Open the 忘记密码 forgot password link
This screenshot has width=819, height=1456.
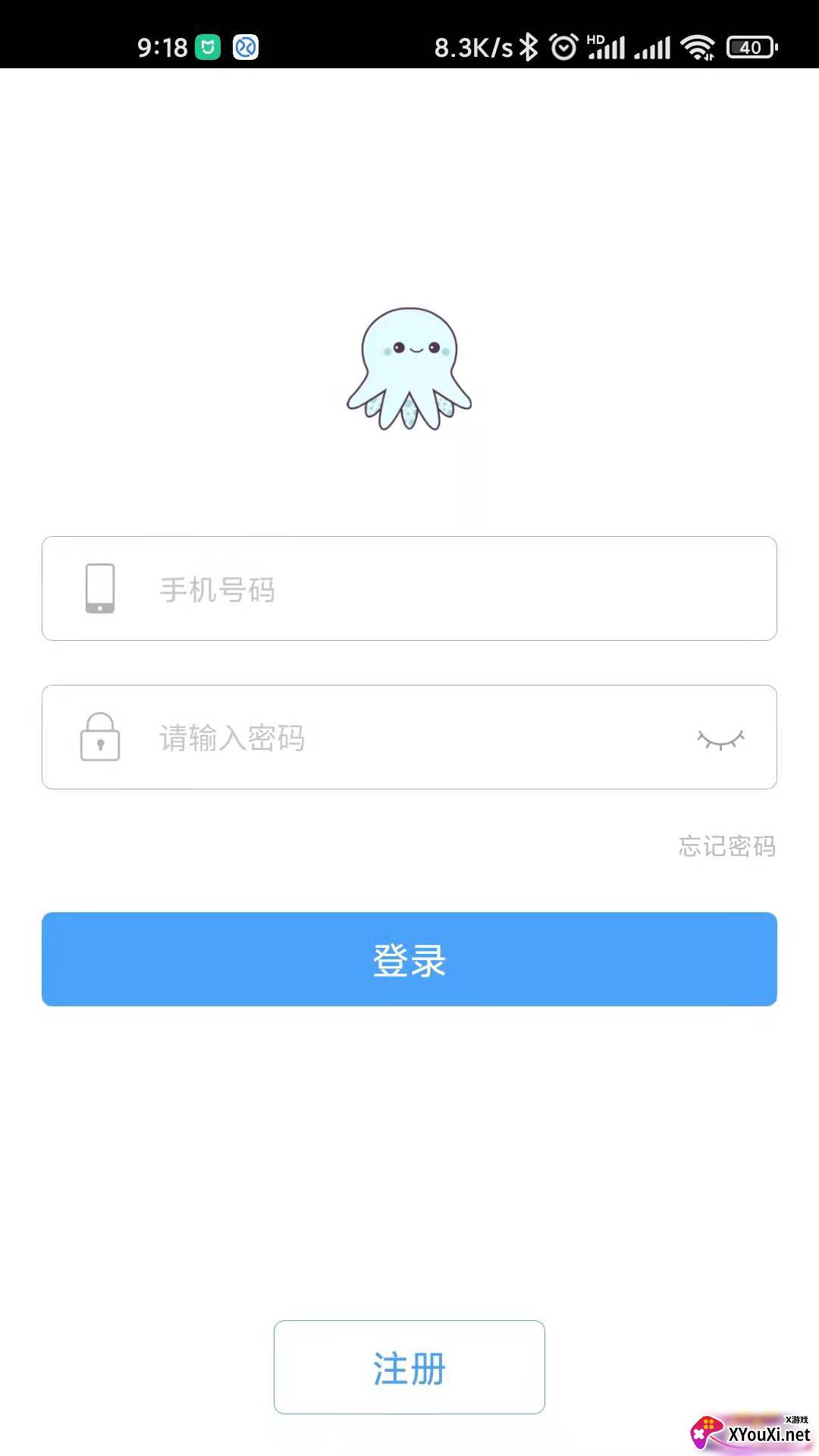[726, 846]
